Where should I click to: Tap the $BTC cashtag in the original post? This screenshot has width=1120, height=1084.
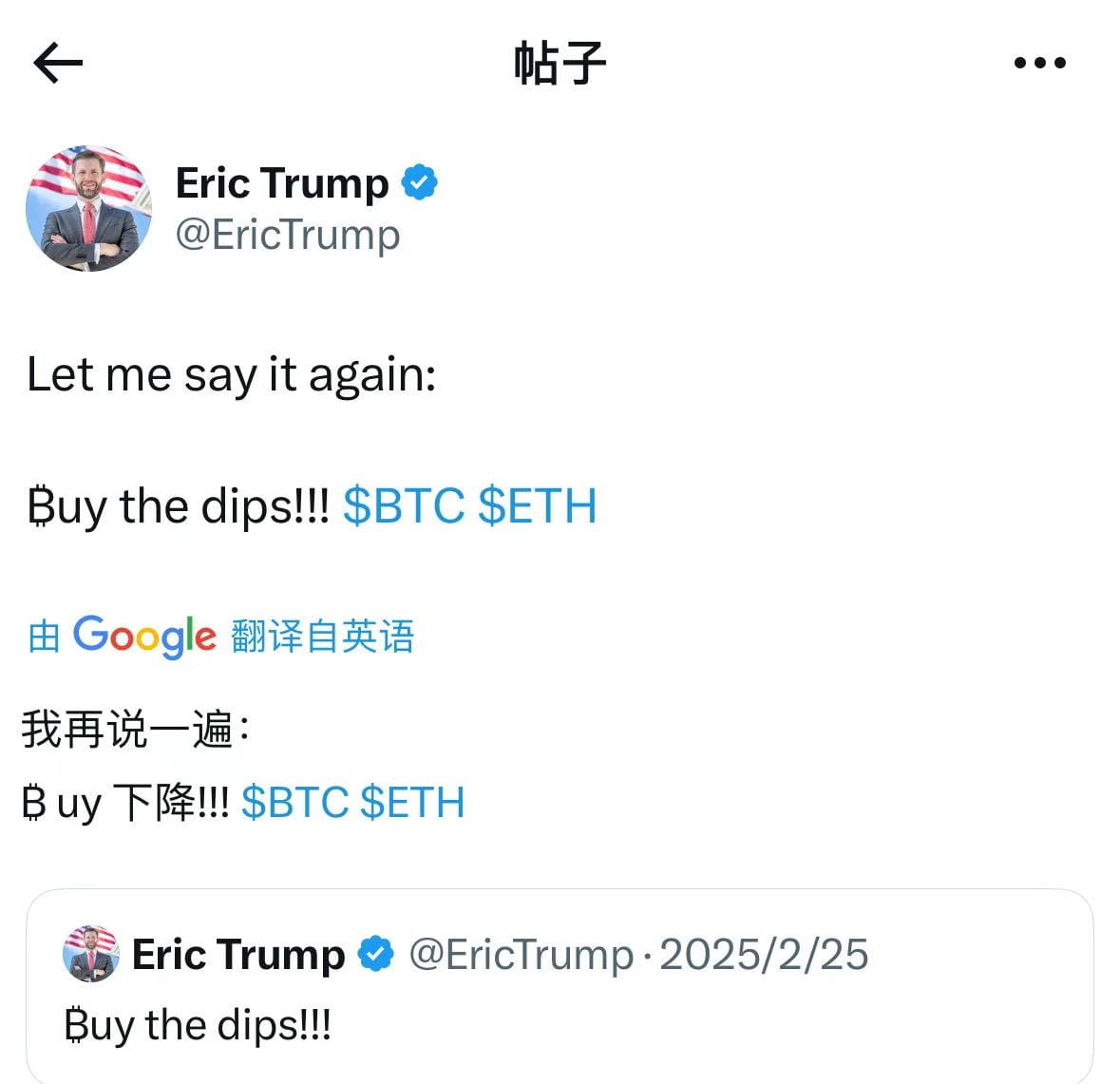coord(404,505)
